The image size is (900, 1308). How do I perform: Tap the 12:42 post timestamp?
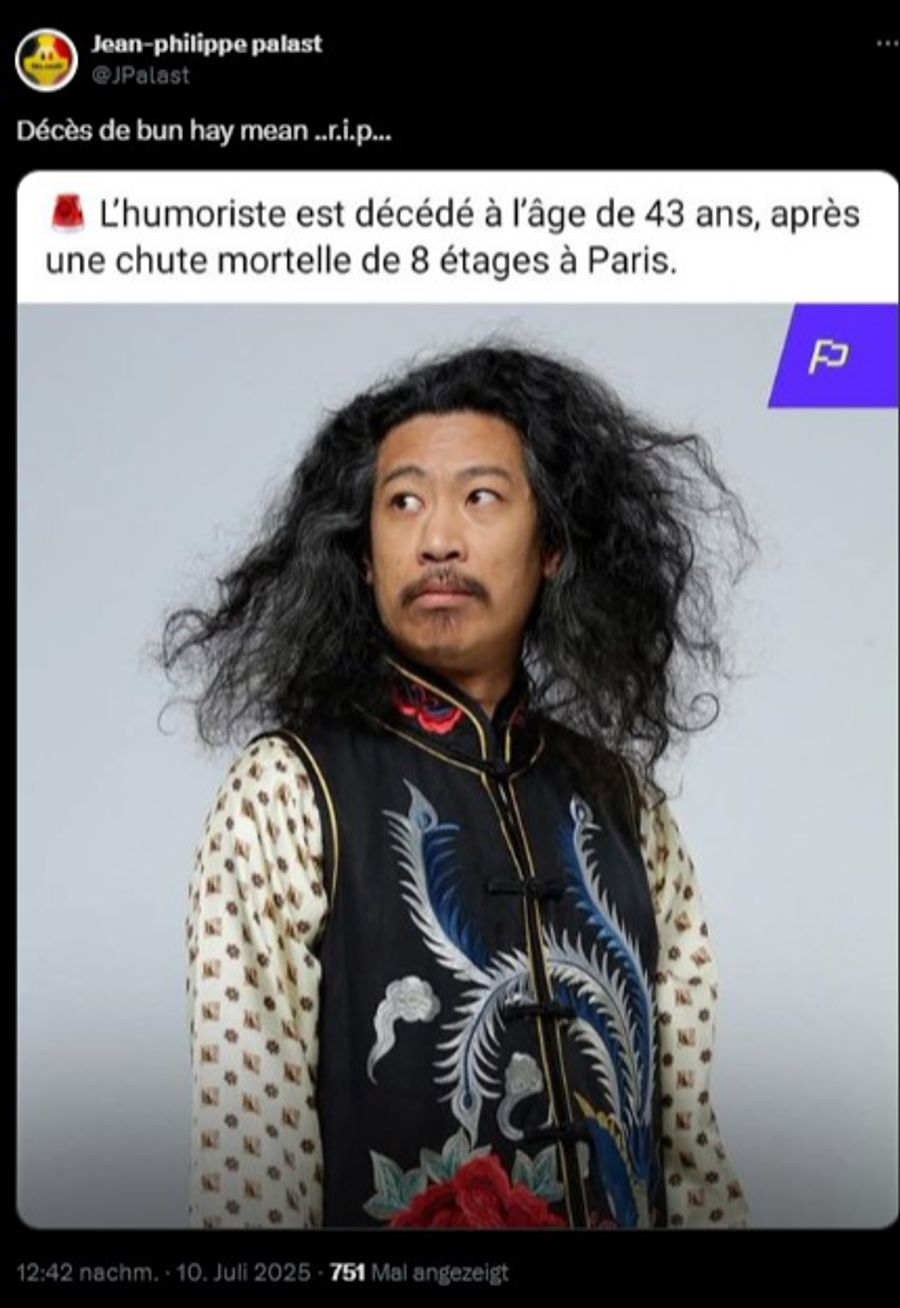pyautogui.click(x=86, y=1272)
